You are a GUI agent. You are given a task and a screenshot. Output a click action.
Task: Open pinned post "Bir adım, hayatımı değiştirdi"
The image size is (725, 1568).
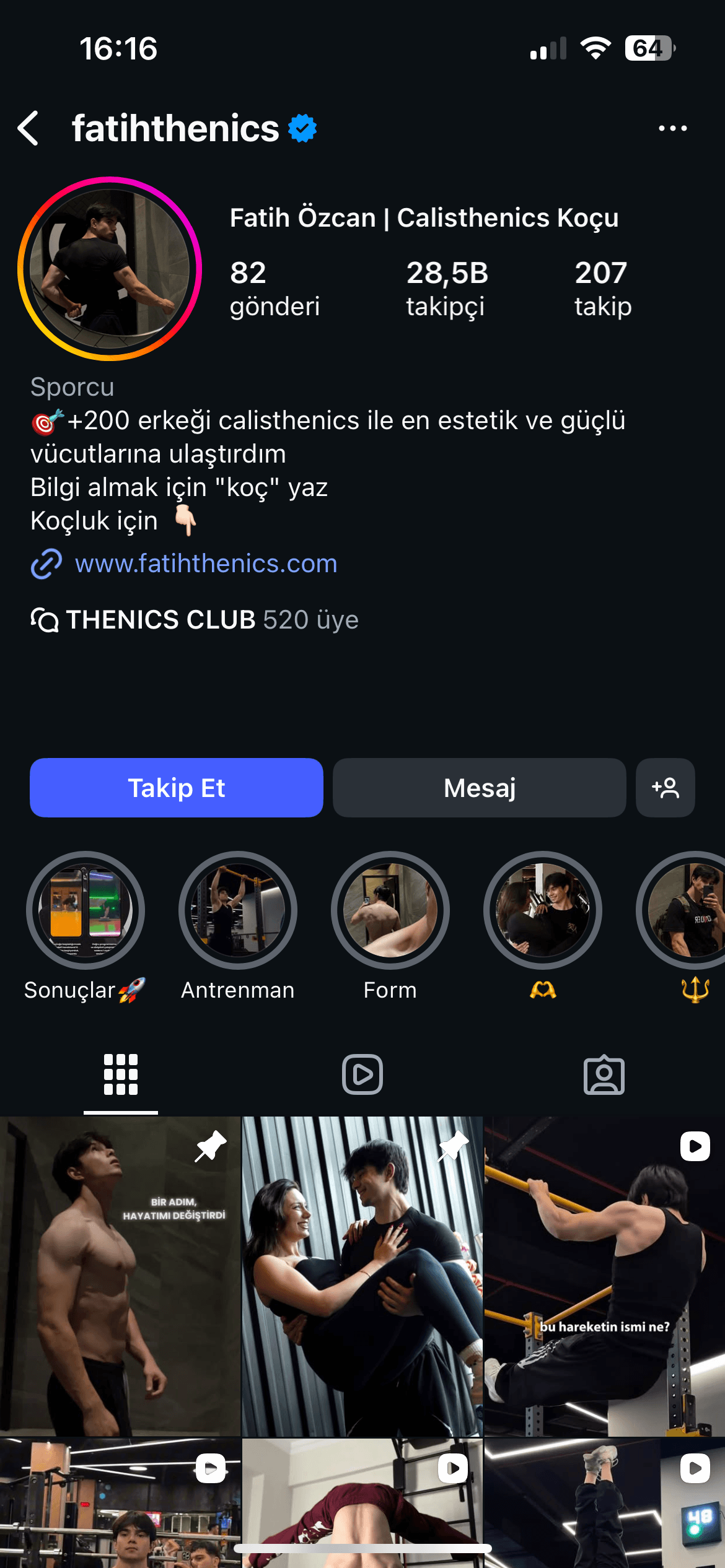click(x=120, y=1276)
